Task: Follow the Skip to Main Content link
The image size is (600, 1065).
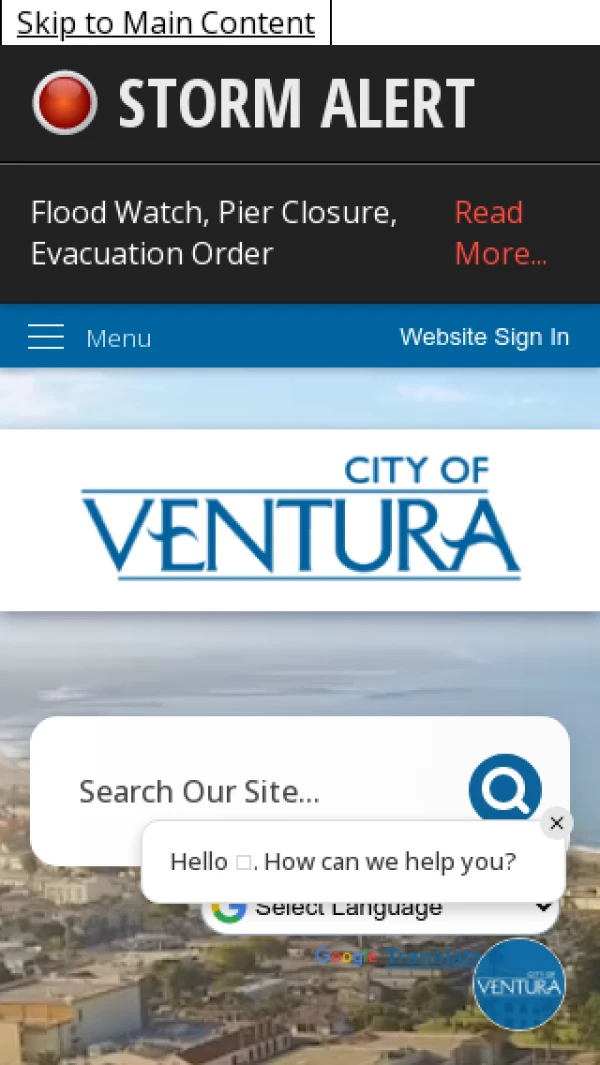Action: [166, 22]
